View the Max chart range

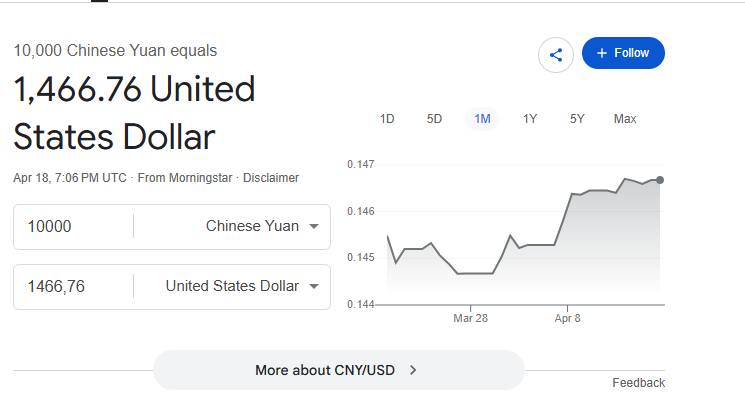[x=625, y=119]
